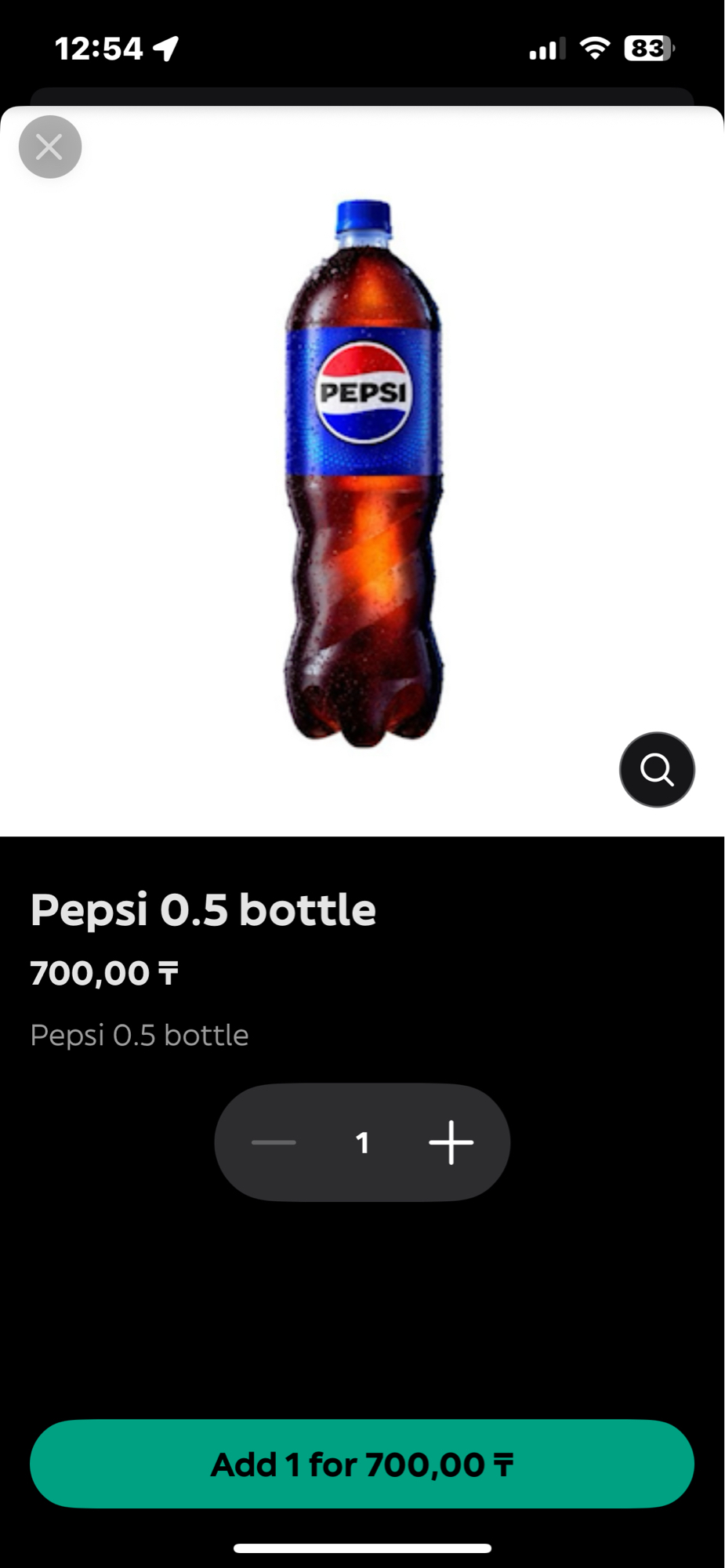This screenshot has width=725, height=1568.
Task: Tap the minus icon to decrease quantity
Action: (275, 1142)
